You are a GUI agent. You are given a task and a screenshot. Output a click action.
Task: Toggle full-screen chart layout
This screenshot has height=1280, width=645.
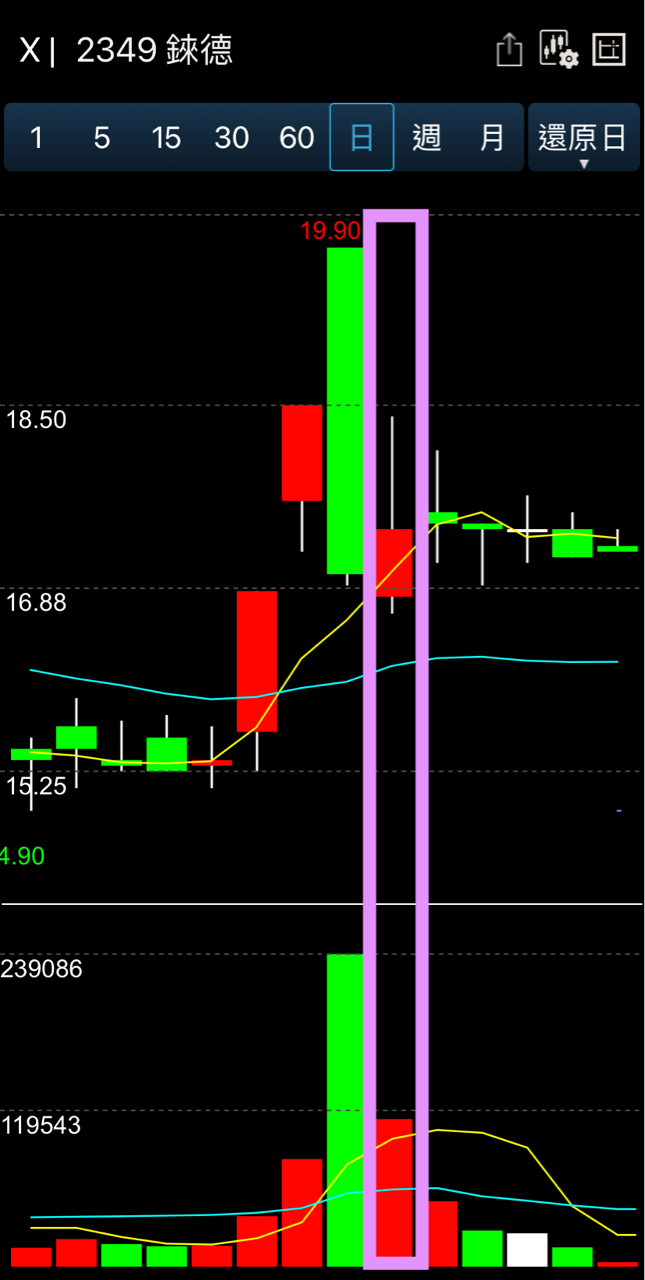point(609,50)
